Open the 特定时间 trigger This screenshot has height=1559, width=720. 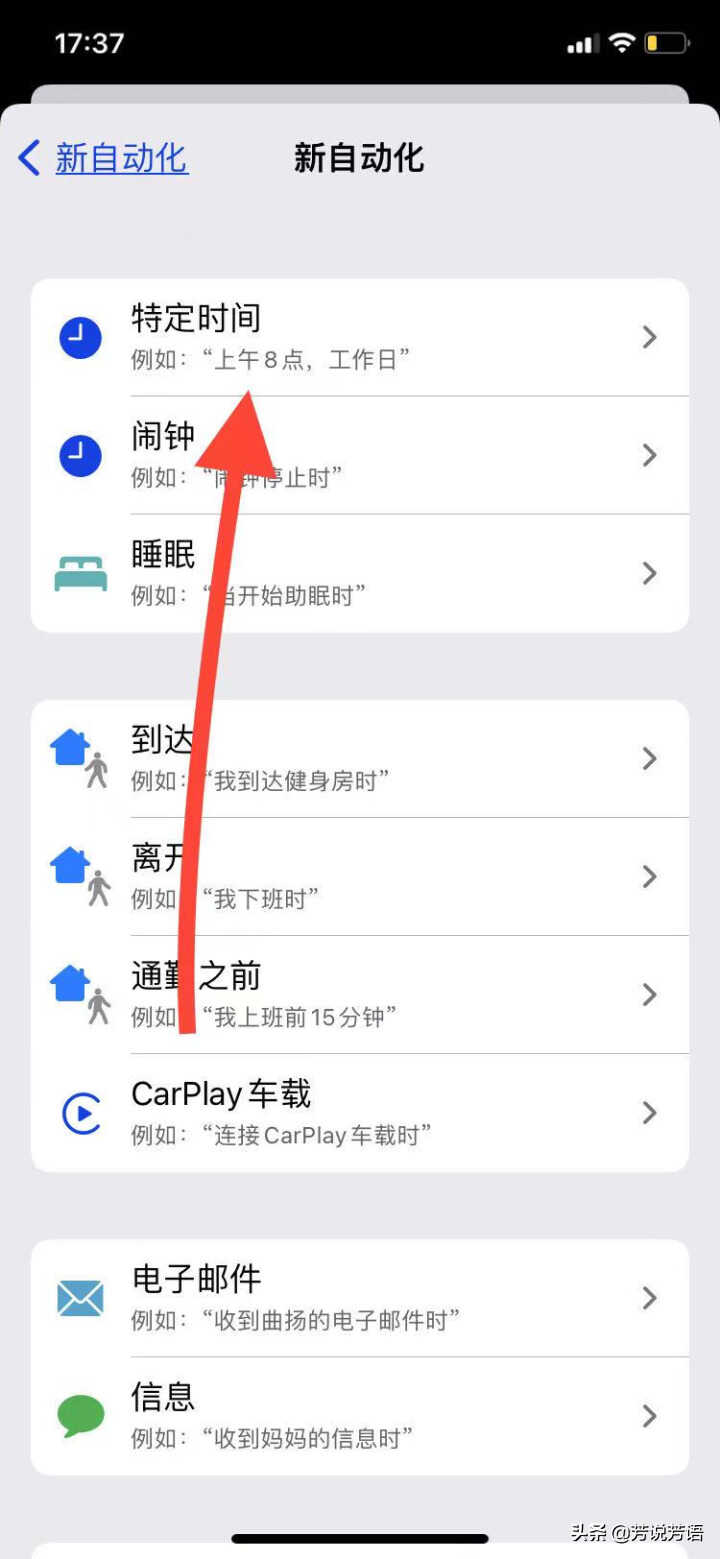360,337
